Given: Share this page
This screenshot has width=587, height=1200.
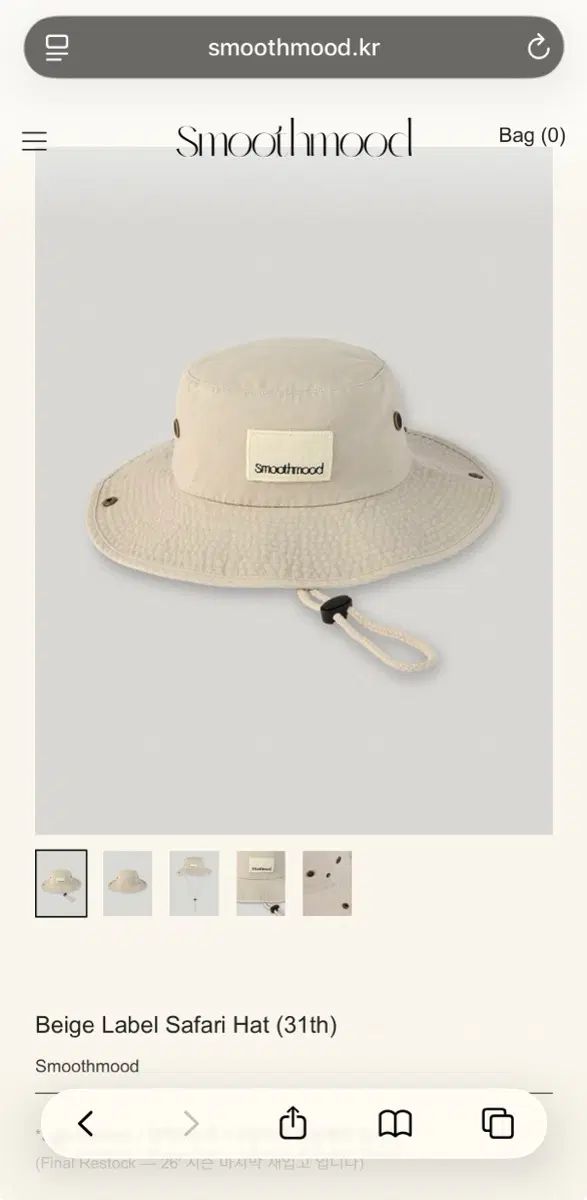Looking at the screenshot, I should click(x=292, y=1123).
